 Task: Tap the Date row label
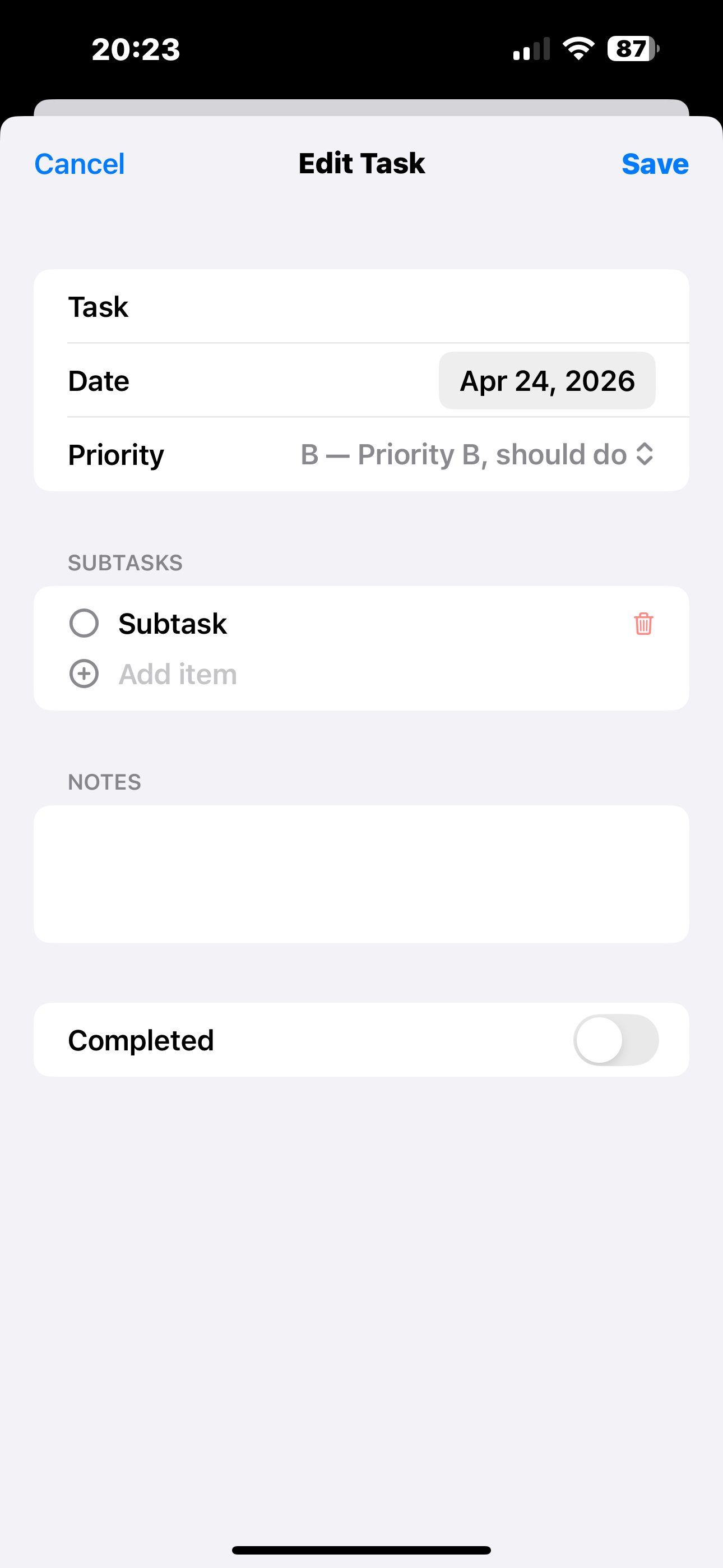pos(99,380)
